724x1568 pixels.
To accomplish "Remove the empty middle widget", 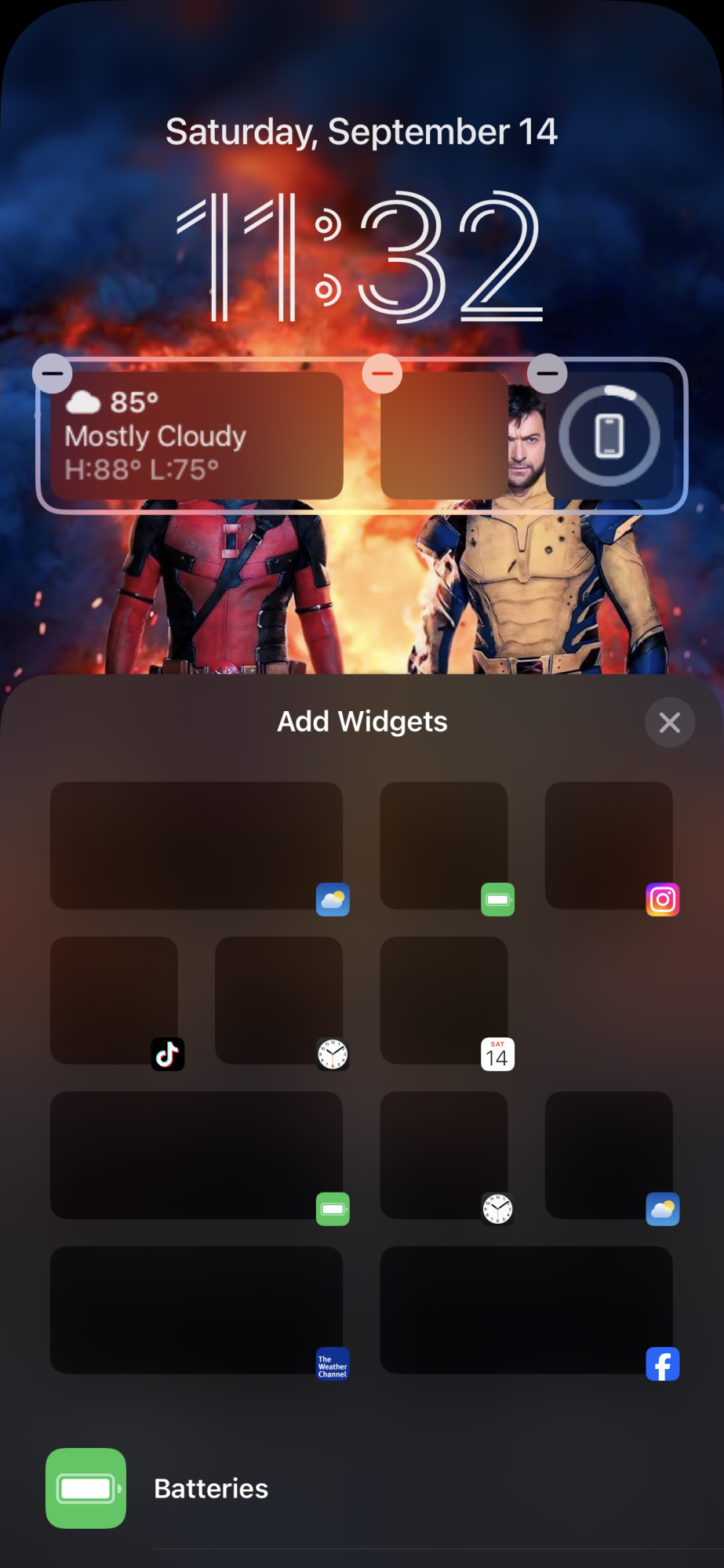I will pos(383,373).
